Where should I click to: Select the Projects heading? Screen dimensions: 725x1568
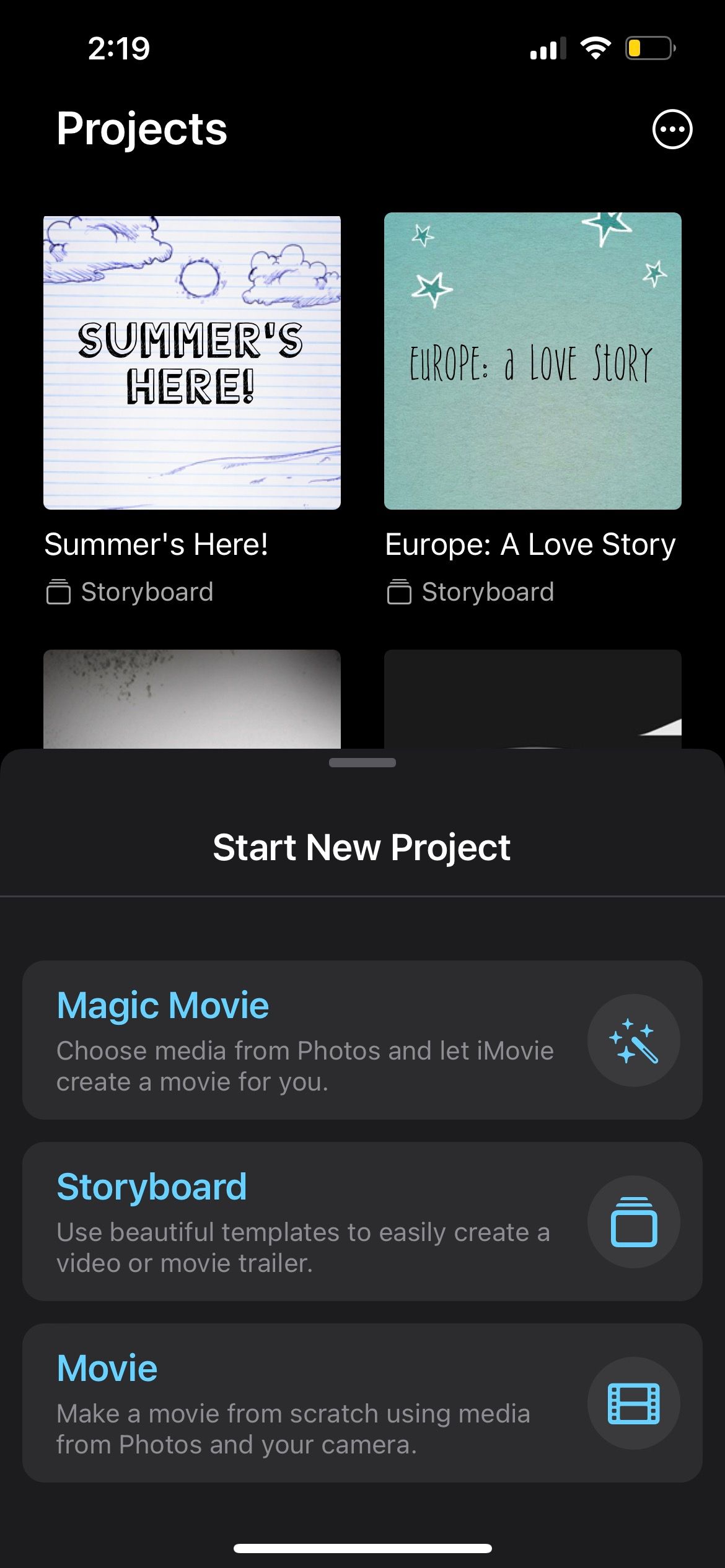click(143, 129)
